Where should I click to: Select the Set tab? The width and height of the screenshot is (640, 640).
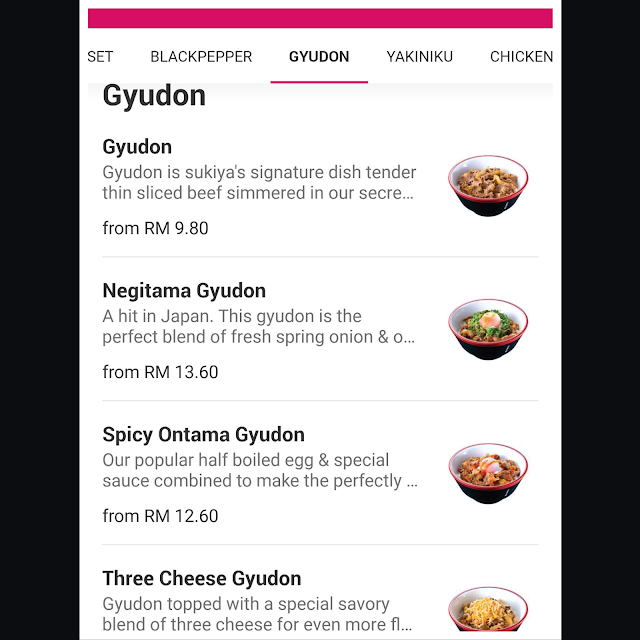(x=100, y=57)
